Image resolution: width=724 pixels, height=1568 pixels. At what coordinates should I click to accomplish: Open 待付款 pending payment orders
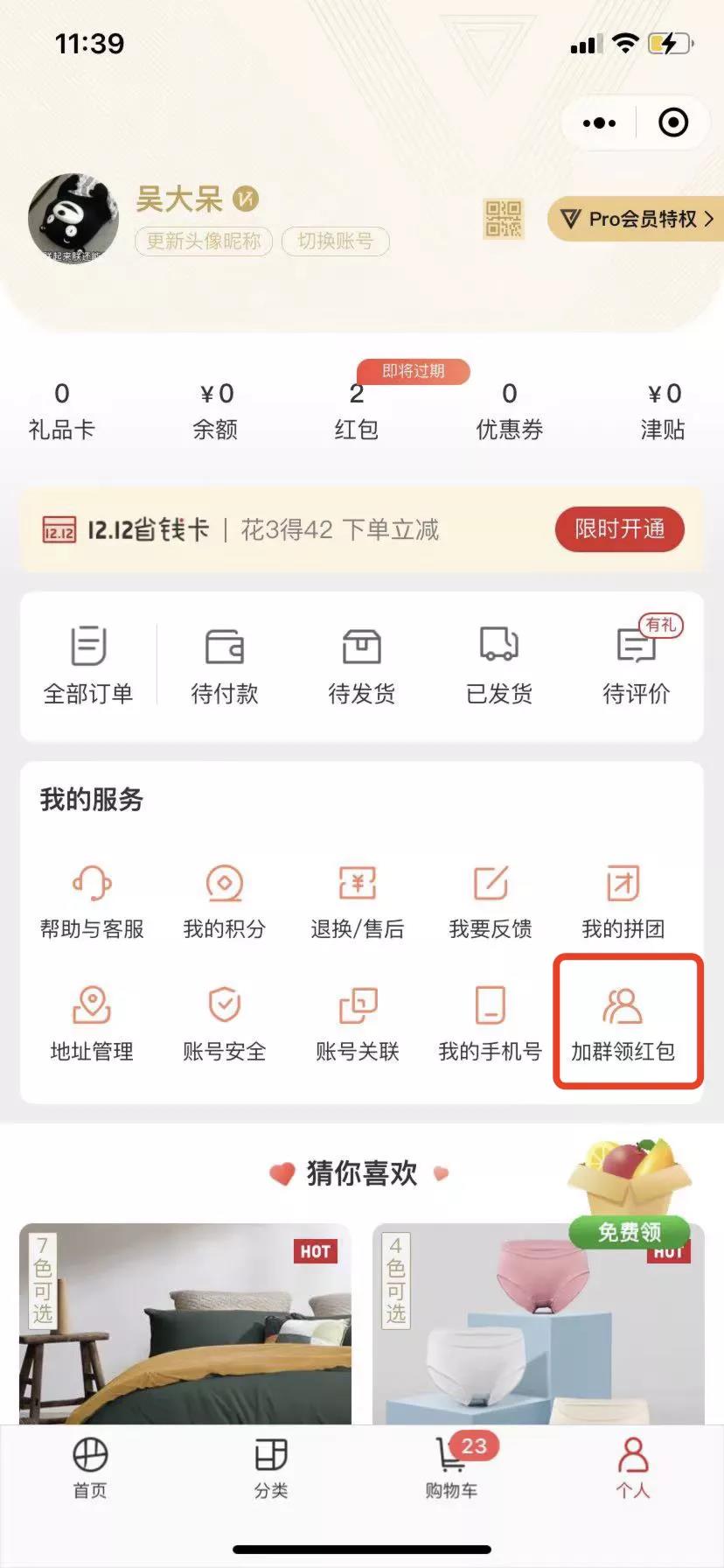(x=225, y=665)
